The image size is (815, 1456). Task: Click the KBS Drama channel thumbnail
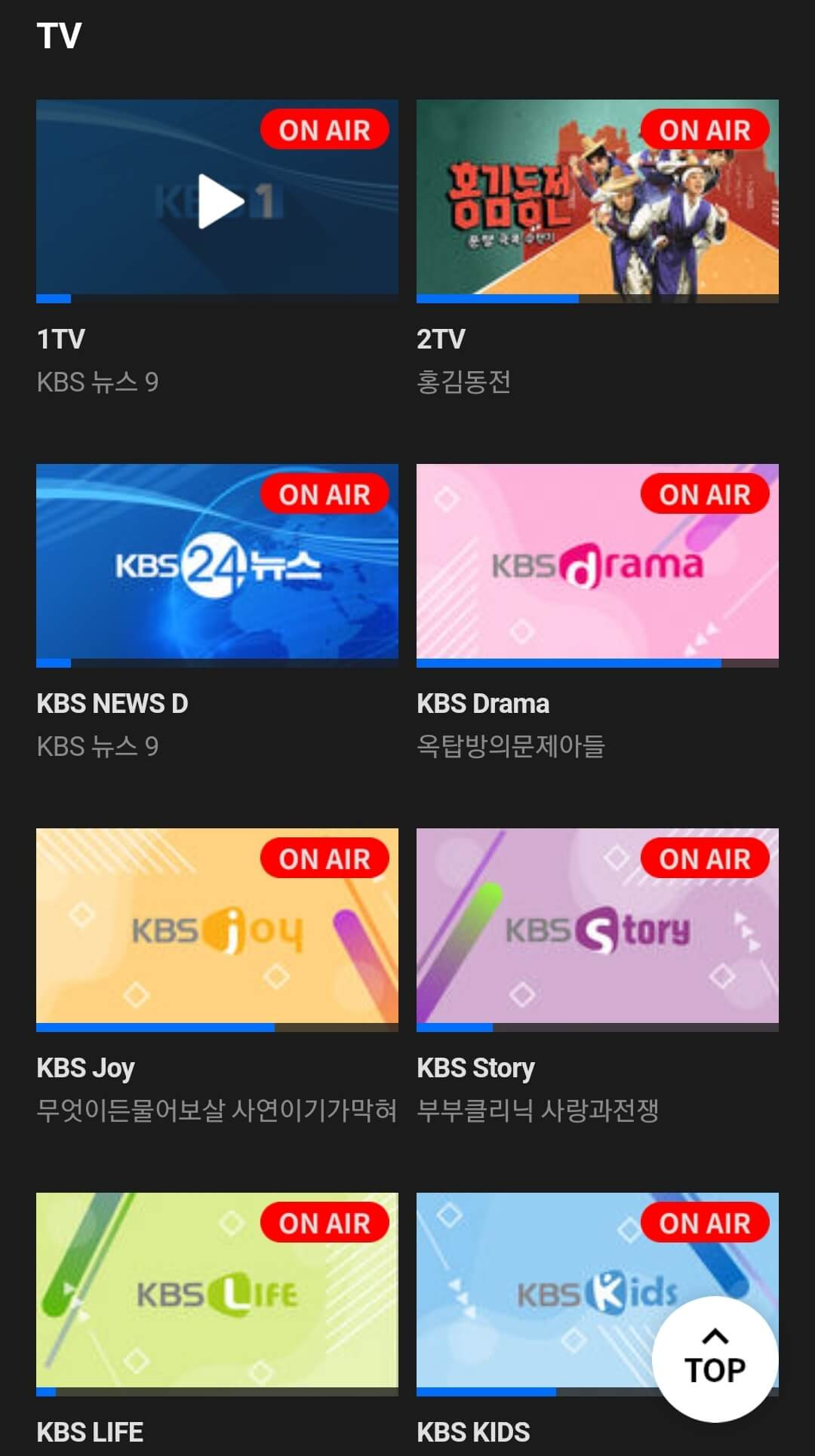[x=596, y=564]
